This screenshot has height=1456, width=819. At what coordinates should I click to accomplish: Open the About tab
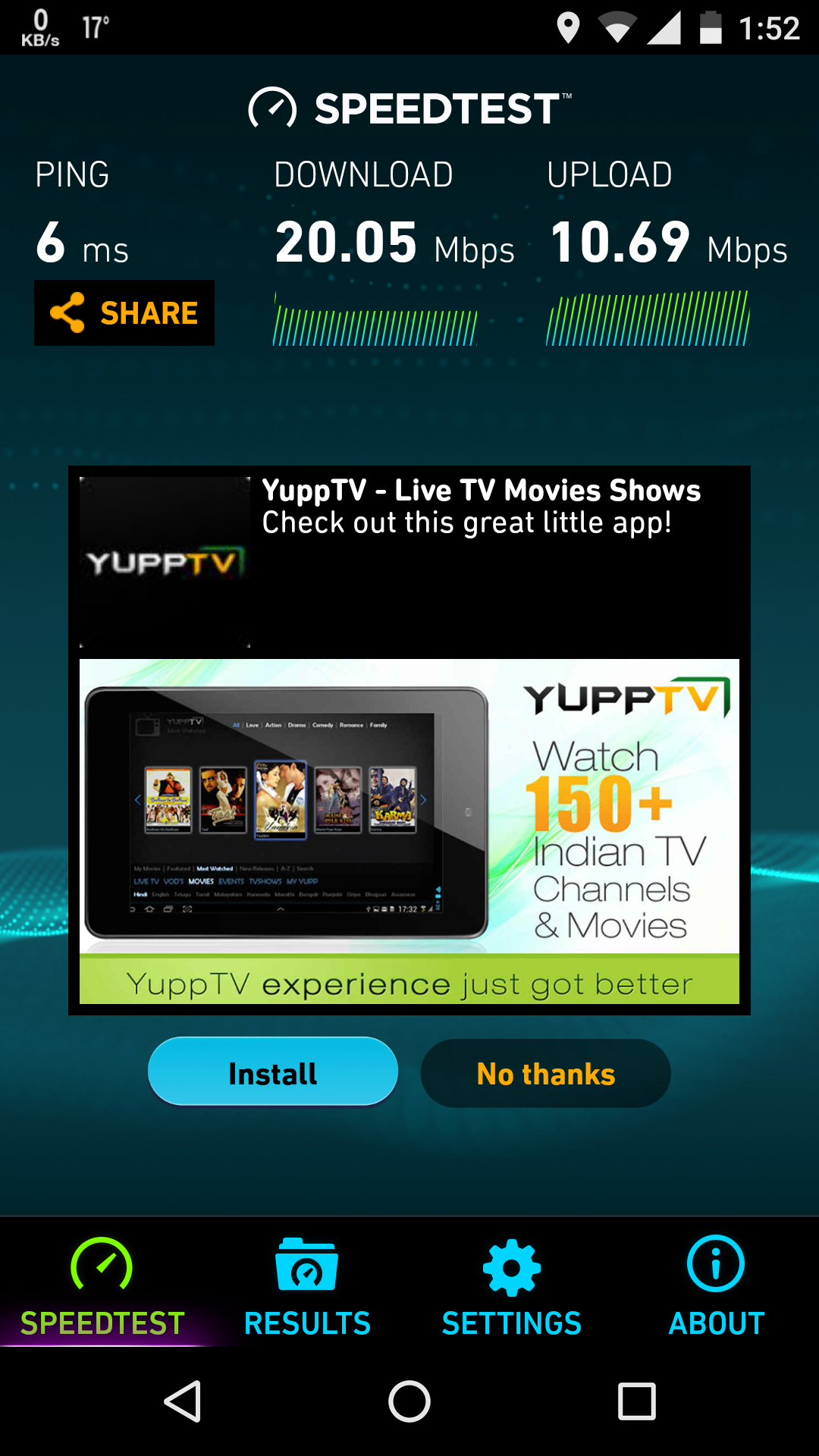coord(716,1285)
